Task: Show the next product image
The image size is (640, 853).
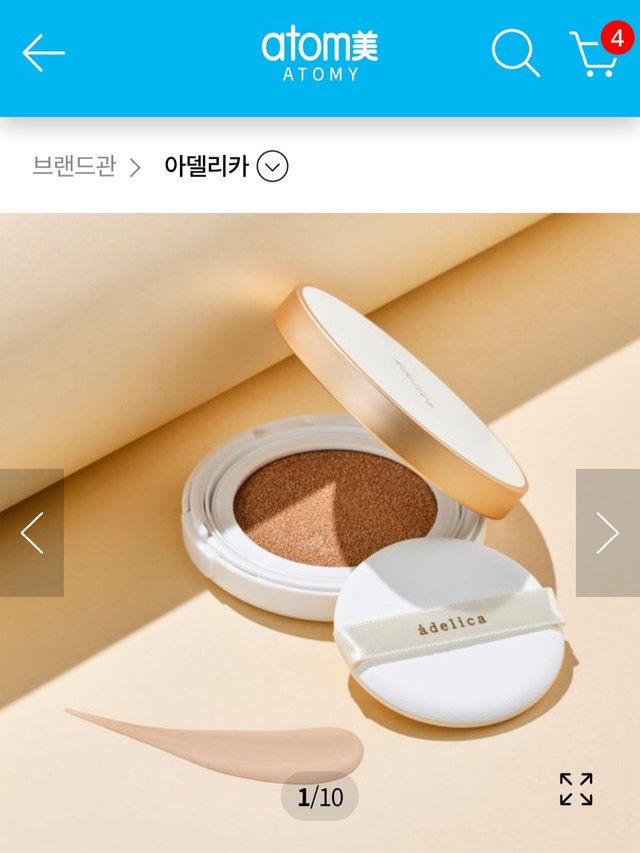Action: coord(607,533)
